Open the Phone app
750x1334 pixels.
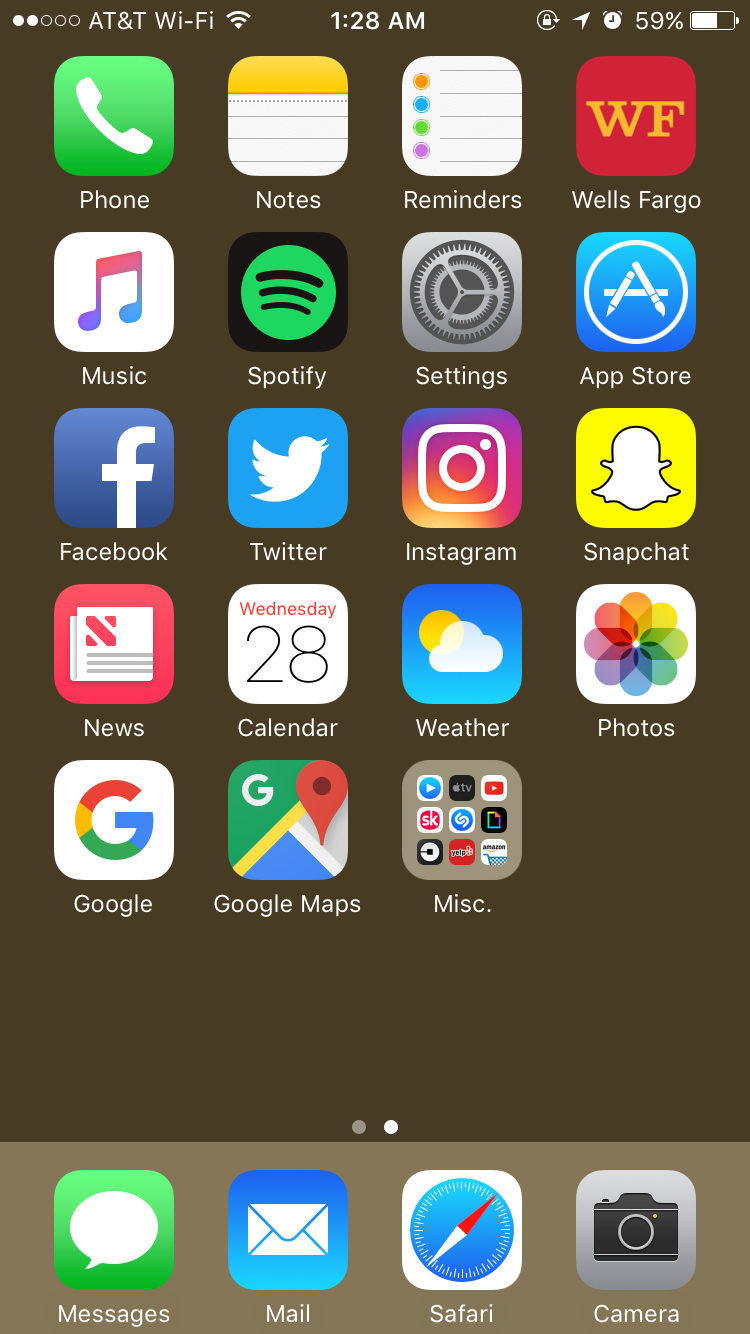click(114, 116)
